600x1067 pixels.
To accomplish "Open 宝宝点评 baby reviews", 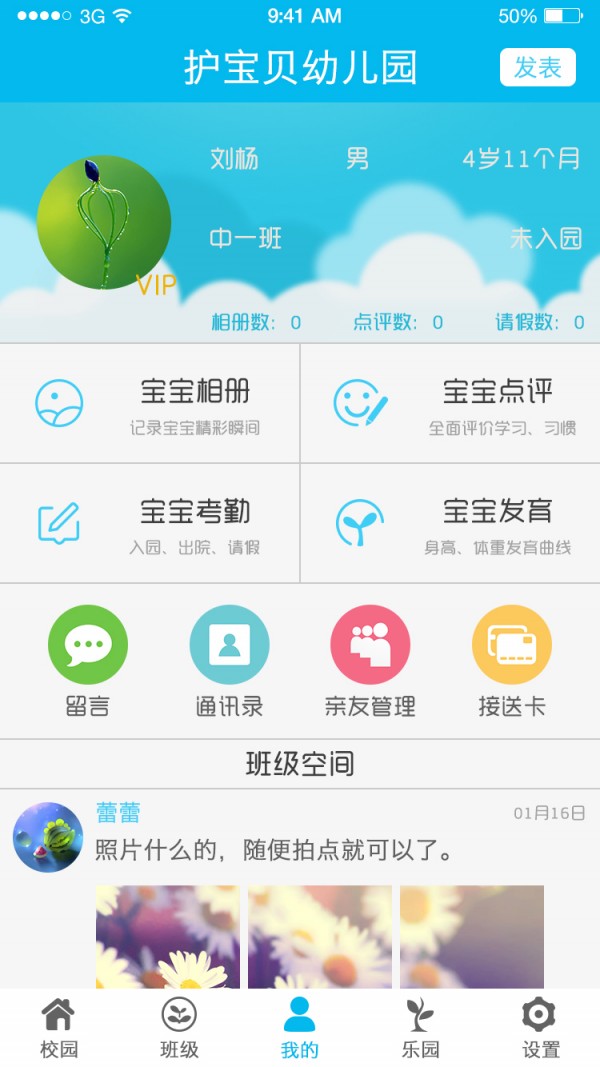I will coord(450,404).
